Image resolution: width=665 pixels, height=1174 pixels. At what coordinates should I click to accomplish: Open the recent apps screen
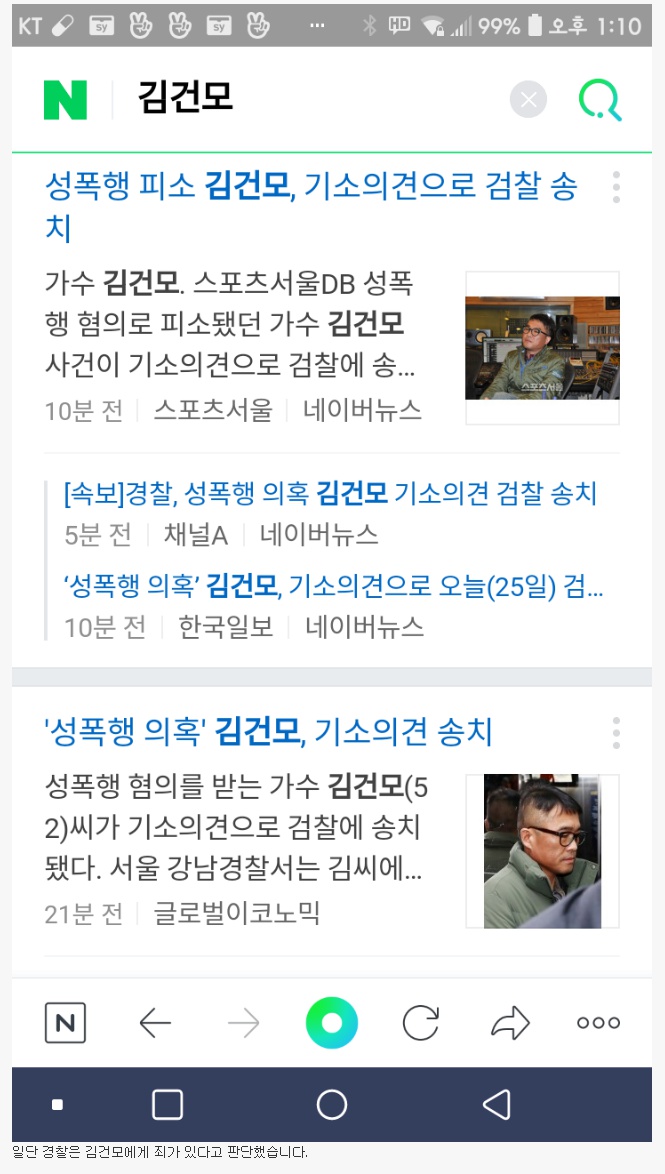[167, 1105]
